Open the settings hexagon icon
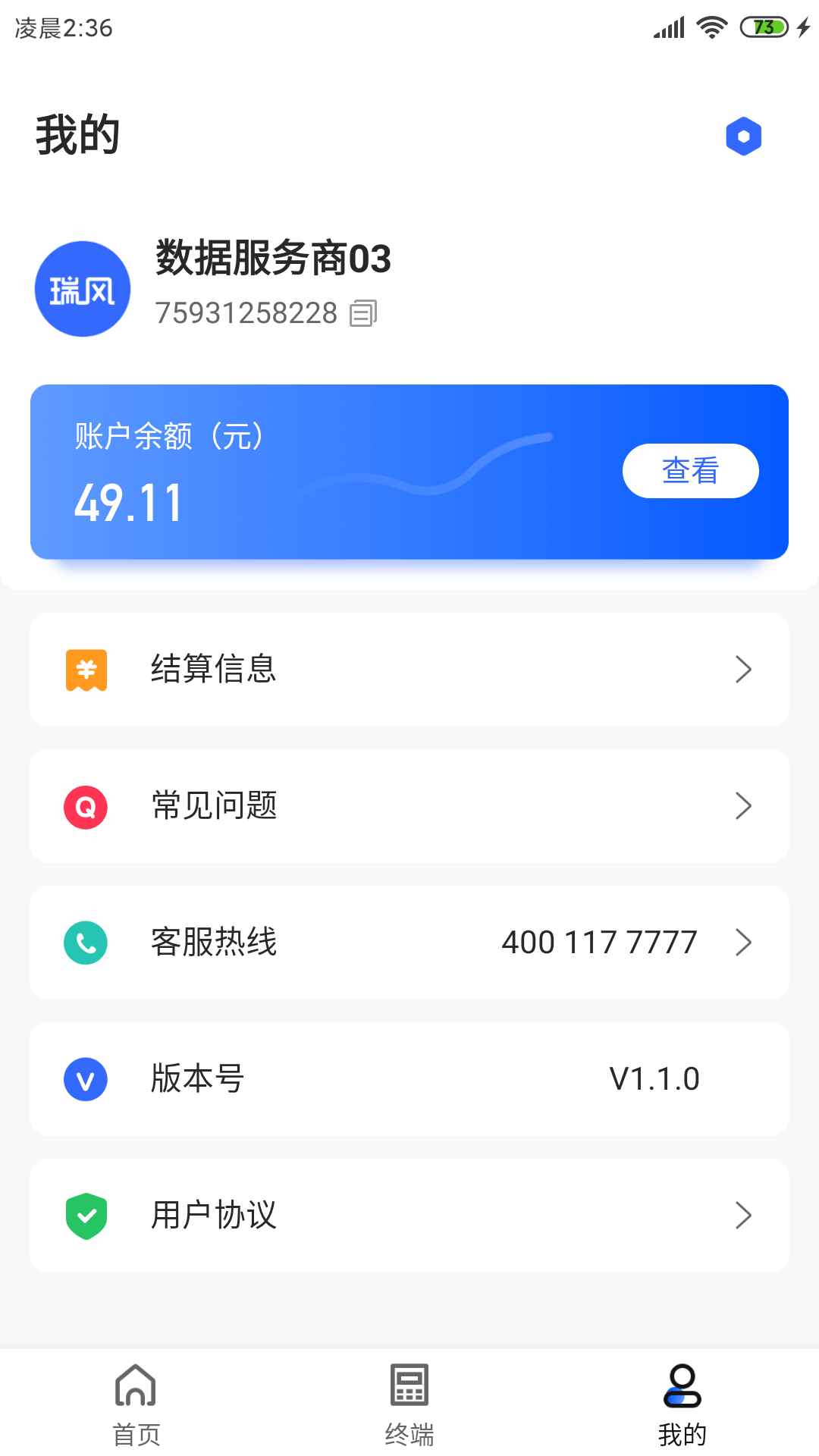The image size is (819, 1456). (743, 136)
